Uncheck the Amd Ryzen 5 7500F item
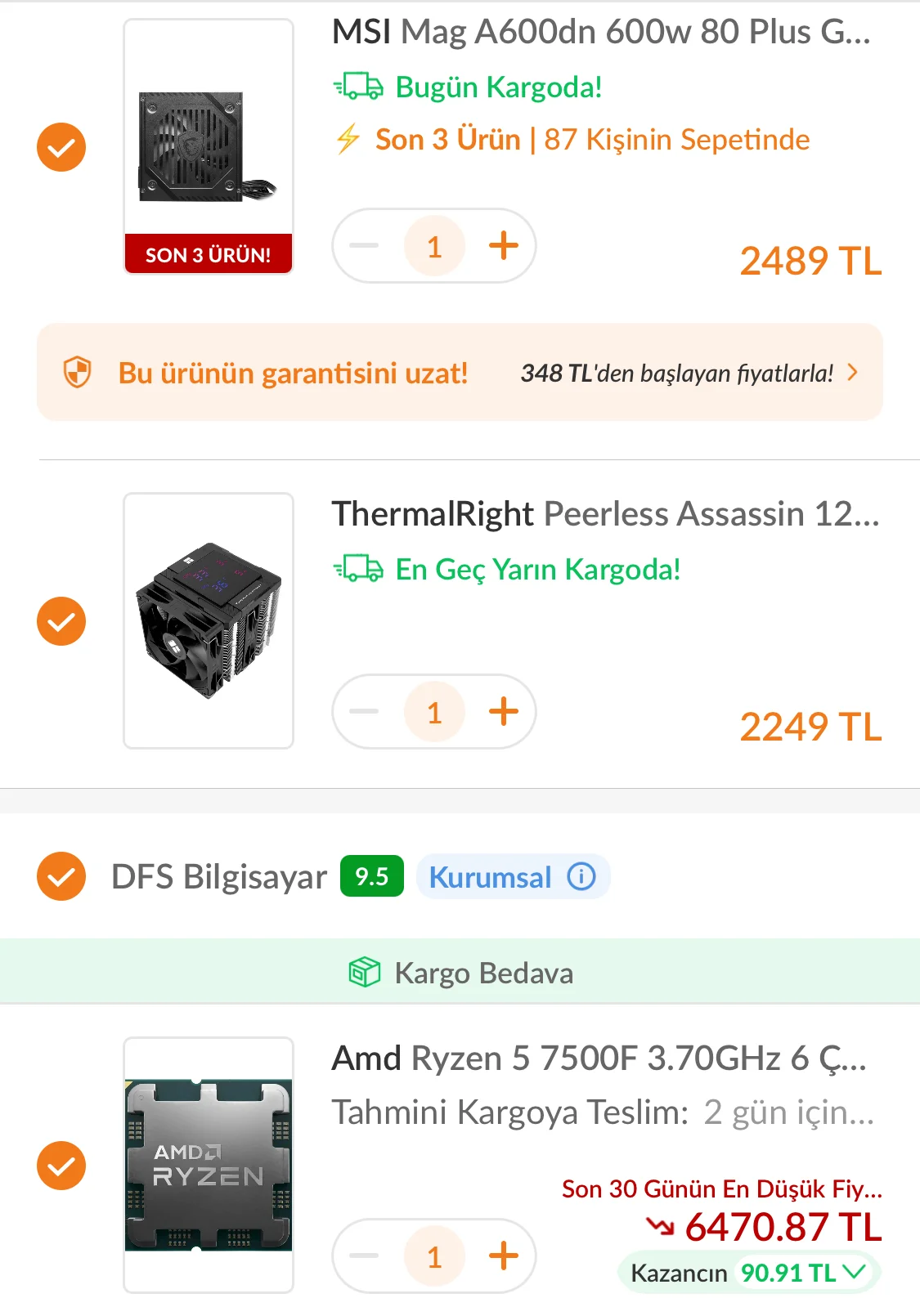Image resolution: width=920 pixels, height=1316 pixels. pos(61,1166)
